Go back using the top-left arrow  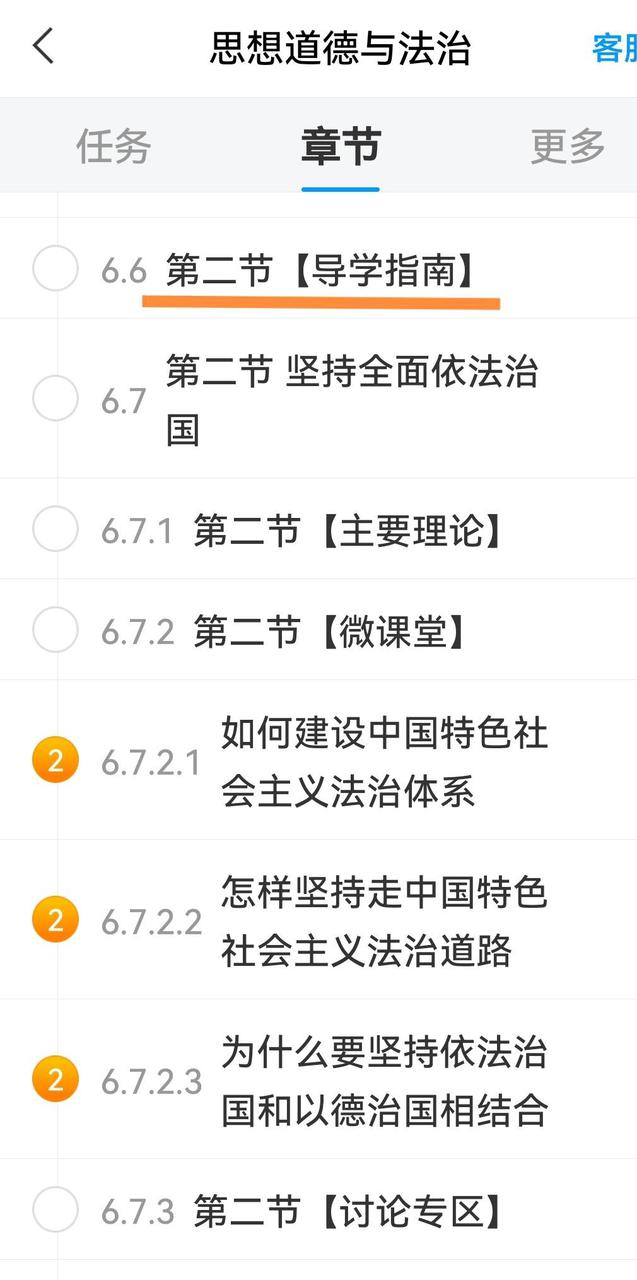tap(44, 47)
